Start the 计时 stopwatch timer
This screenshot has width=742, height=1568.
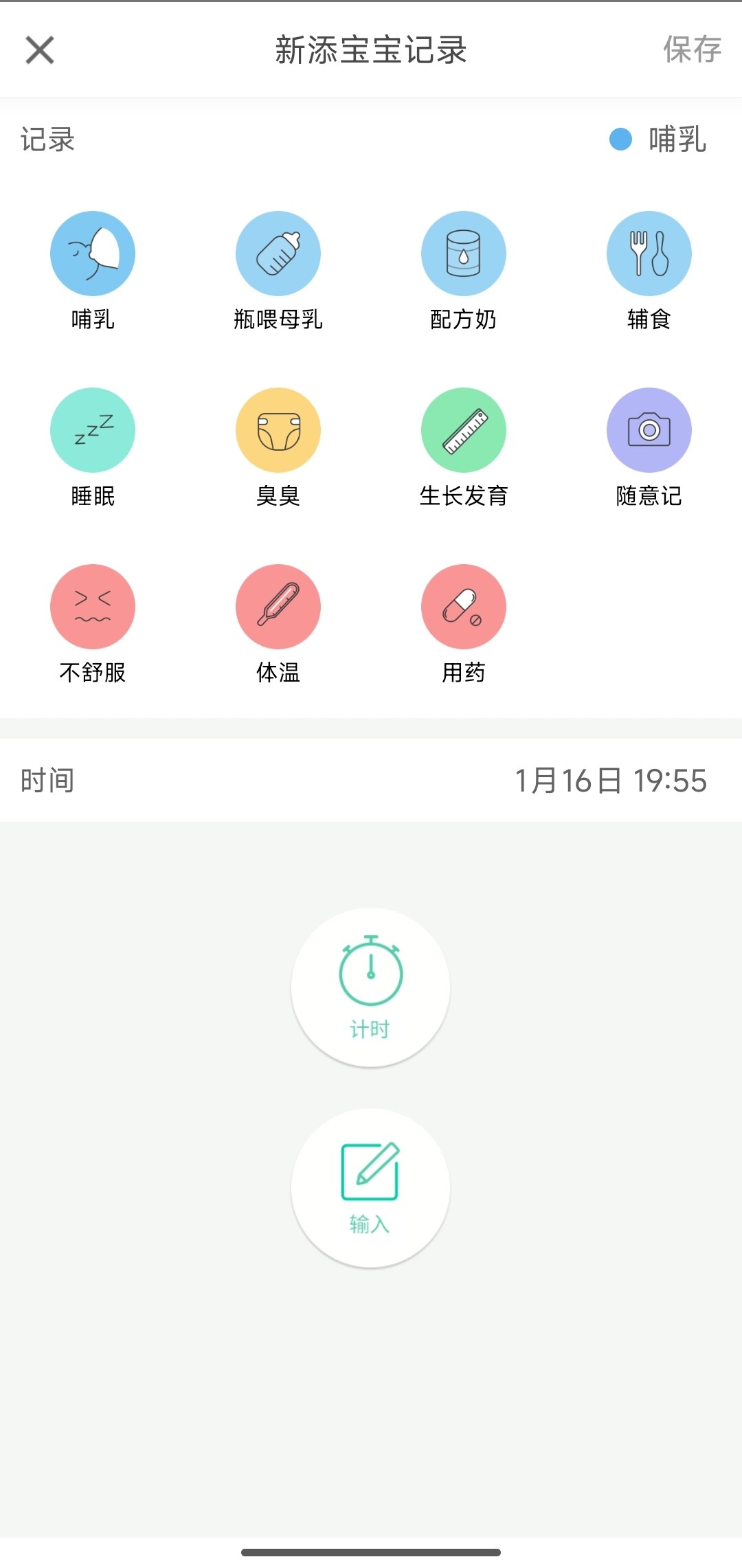pyautogui.click(x=370, y=987)
